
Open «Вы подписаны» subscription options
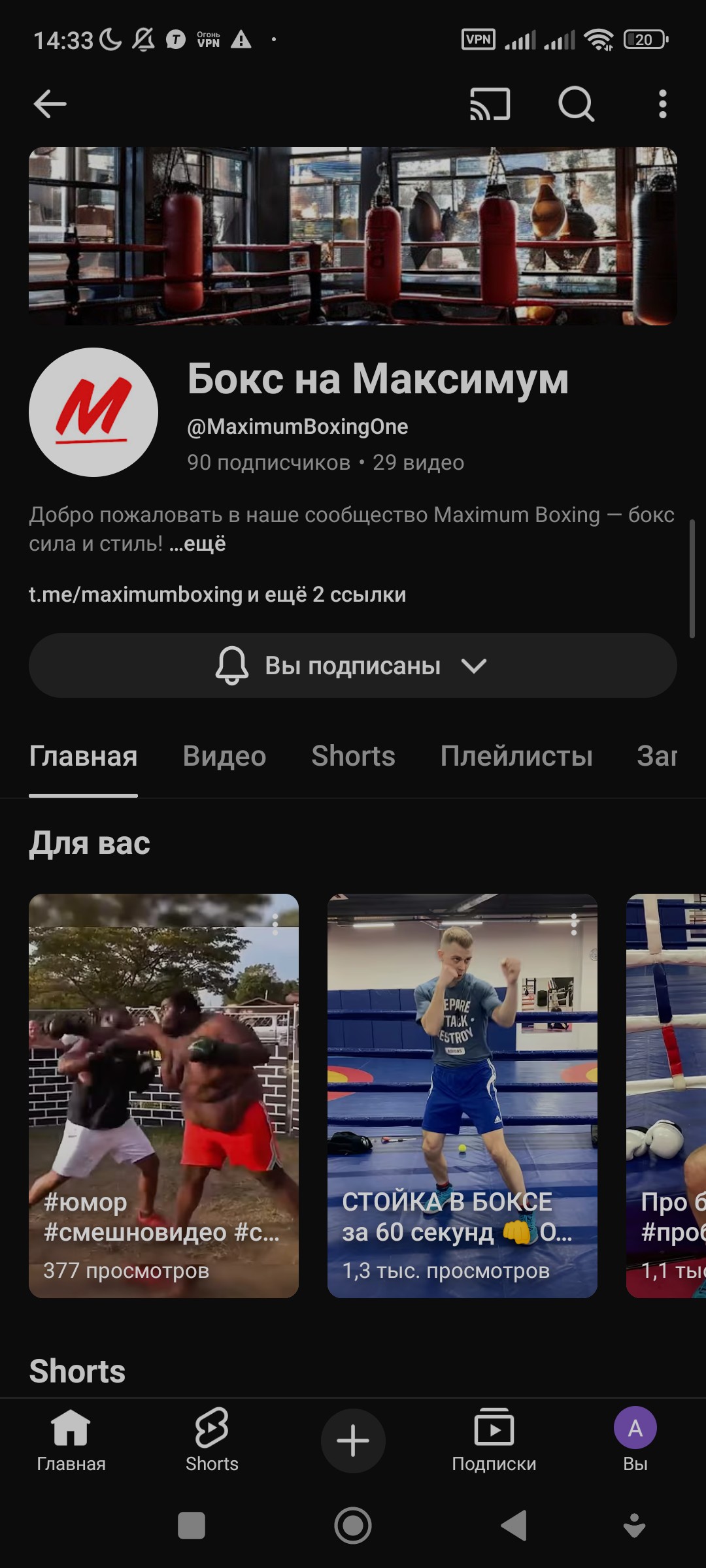point(353,666)
